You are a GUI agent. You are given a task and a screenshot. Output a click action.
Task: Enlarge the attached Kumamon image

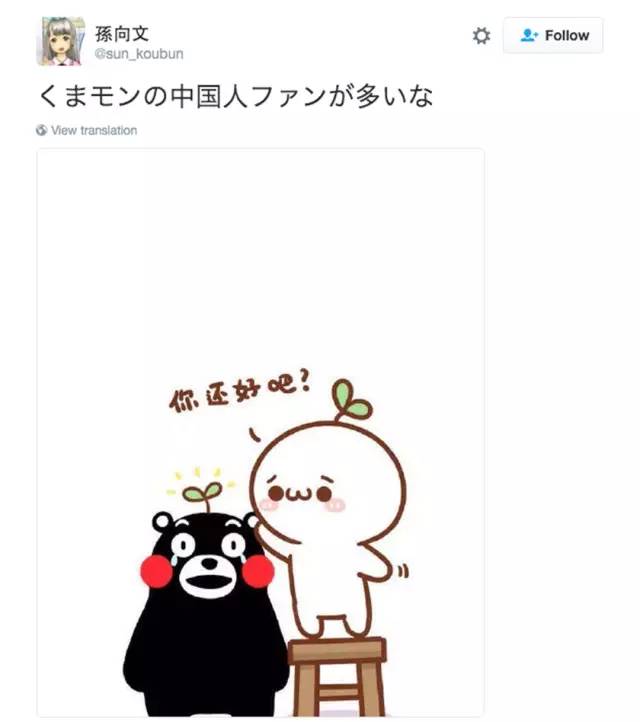(260, 432)
